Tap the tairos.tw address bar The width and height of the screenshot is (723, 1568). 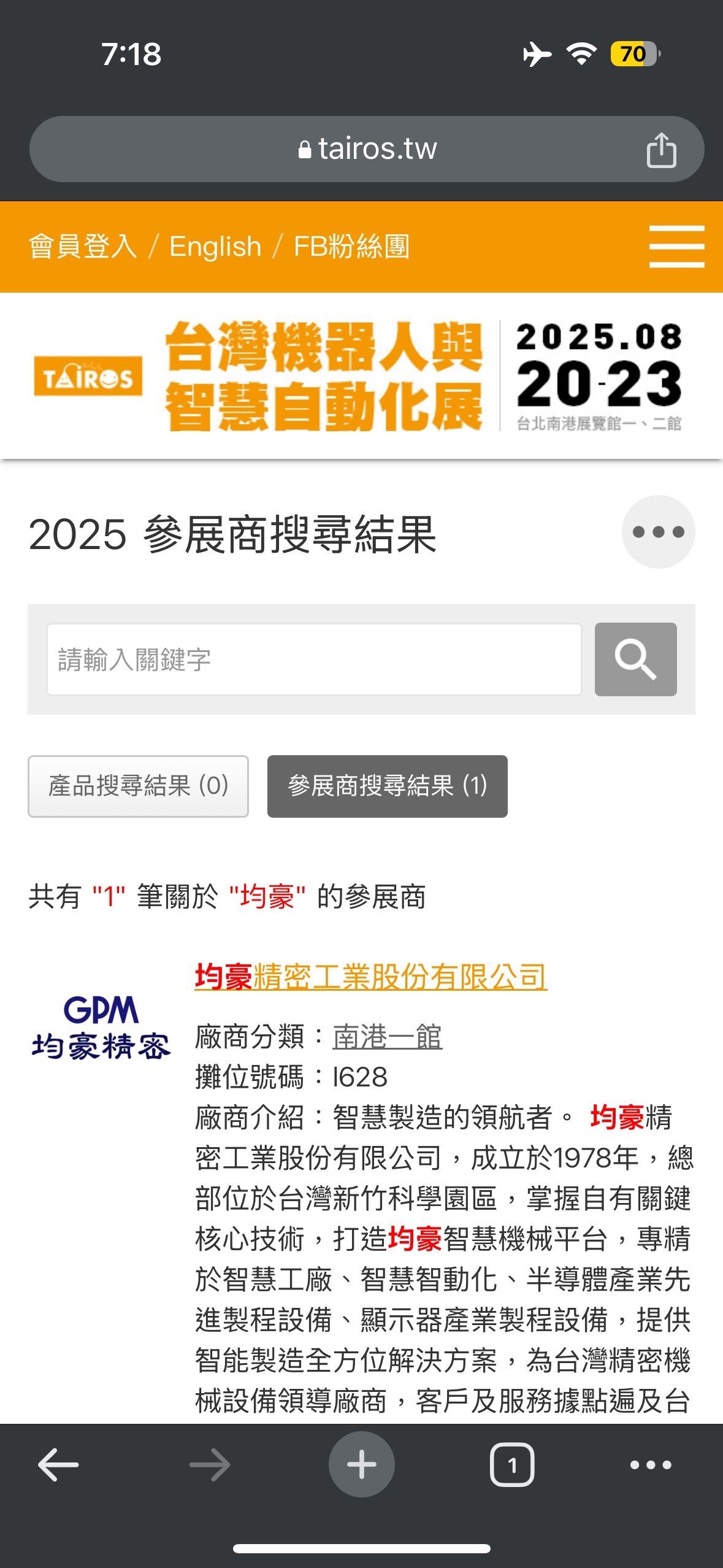(x=367, y=149)
